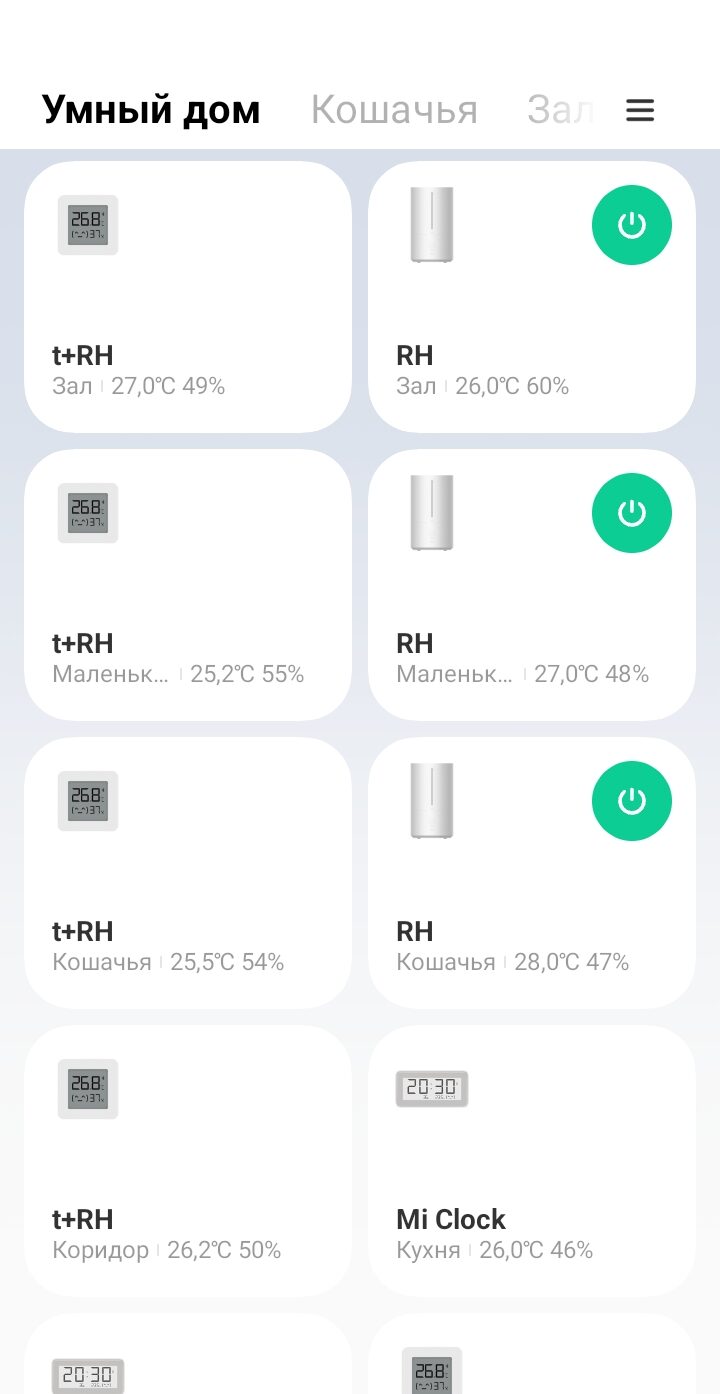Image resolution: width=720 pixels, height=1394 pixels.
Task: Toggle power of the RH humidifier in Кошачья
Action: pyautogui.click(x=631, y=801)
